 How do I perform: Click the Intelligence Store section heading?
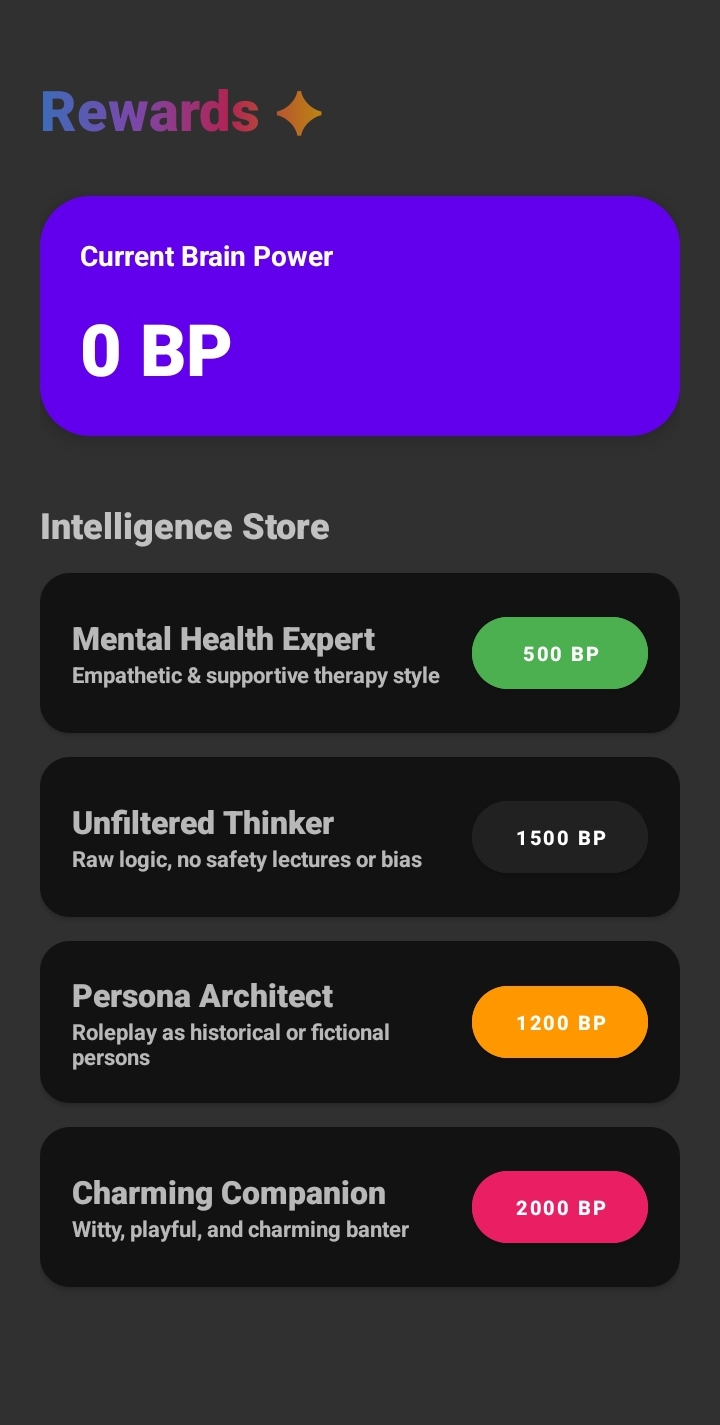click(185, 526)
